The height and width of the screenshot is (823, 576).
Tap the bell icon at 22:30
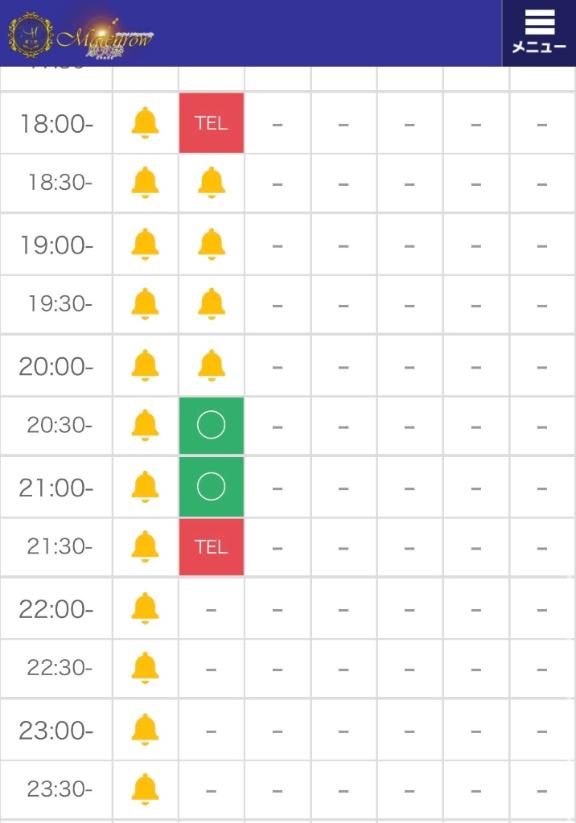coord(145,668)
